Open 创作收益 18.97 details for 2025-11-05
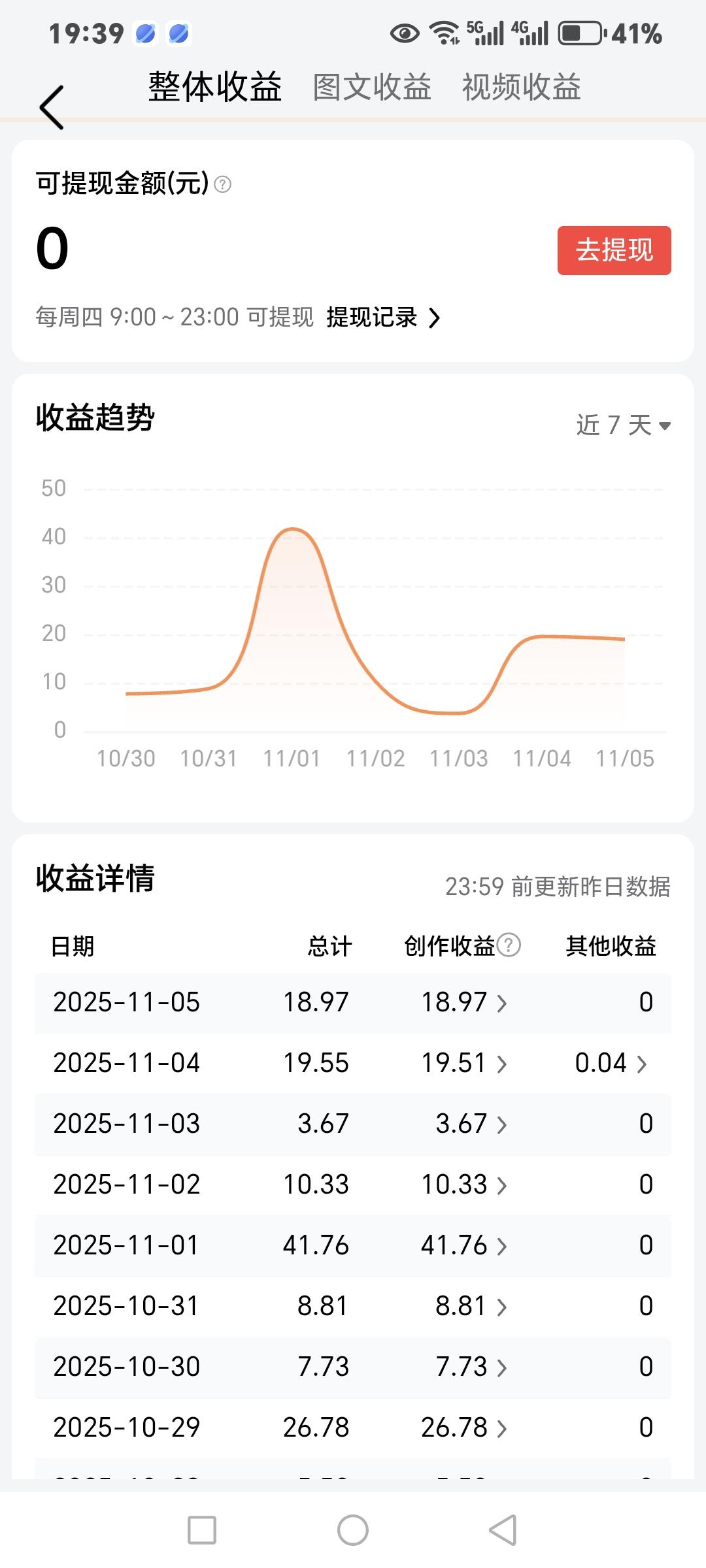Viewport: 706px width, 1568px height. point(463,1002)
